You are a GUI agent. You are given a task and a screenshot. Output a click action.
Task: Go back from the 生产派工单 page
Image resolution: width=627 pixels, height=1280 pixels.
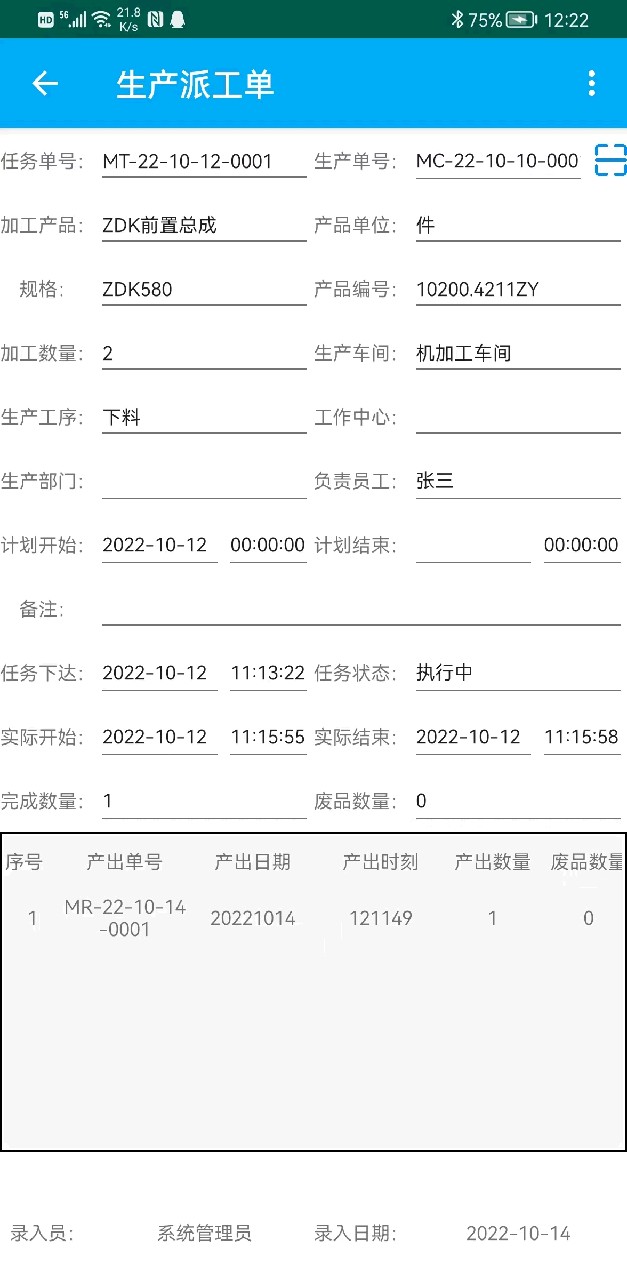pos(46,84)
